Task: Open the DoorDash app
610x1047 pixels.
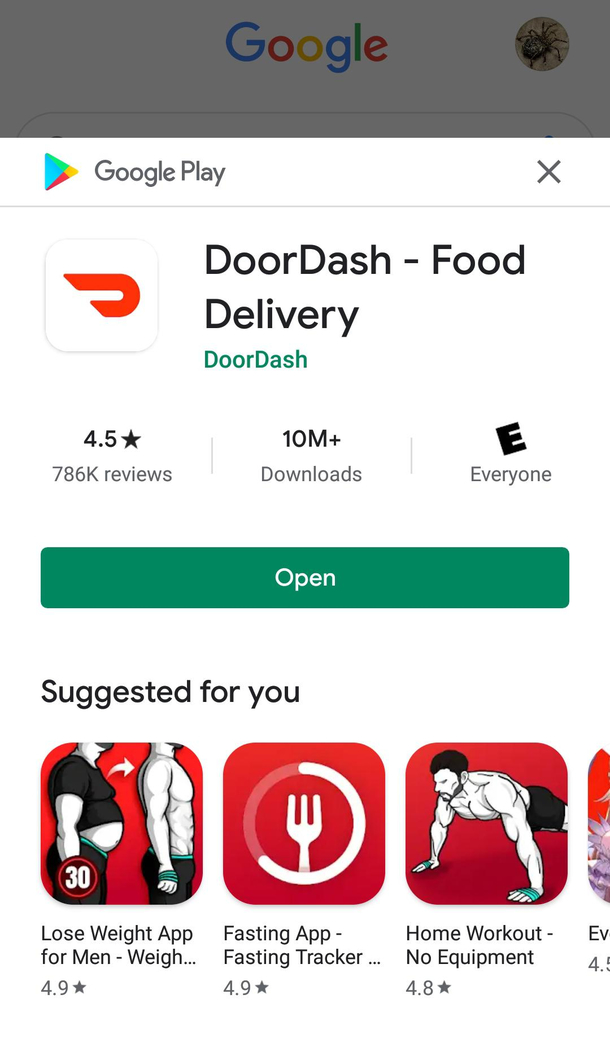Action: (x=304, y=577)
